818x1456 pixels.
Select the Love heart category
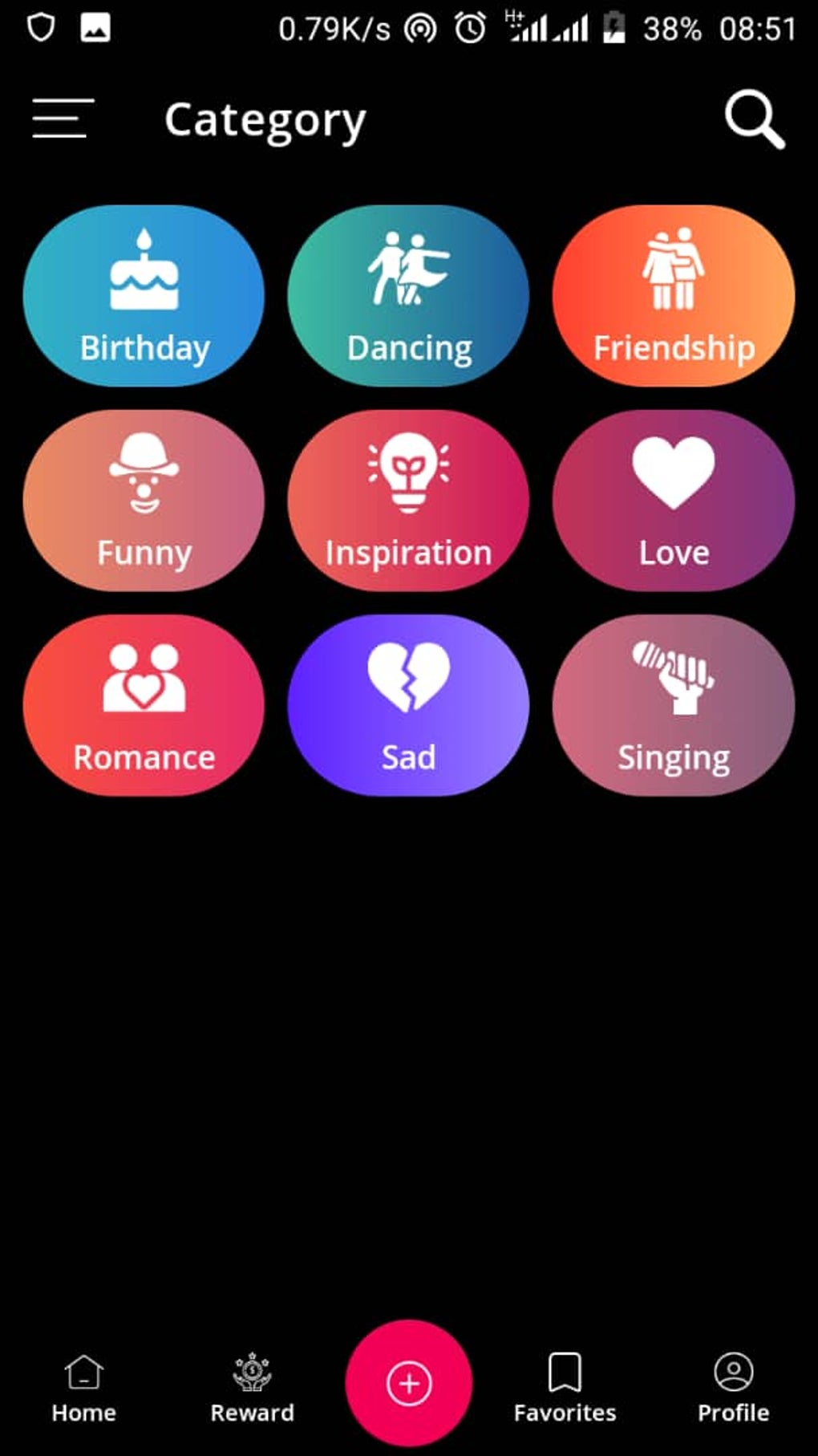672,499
